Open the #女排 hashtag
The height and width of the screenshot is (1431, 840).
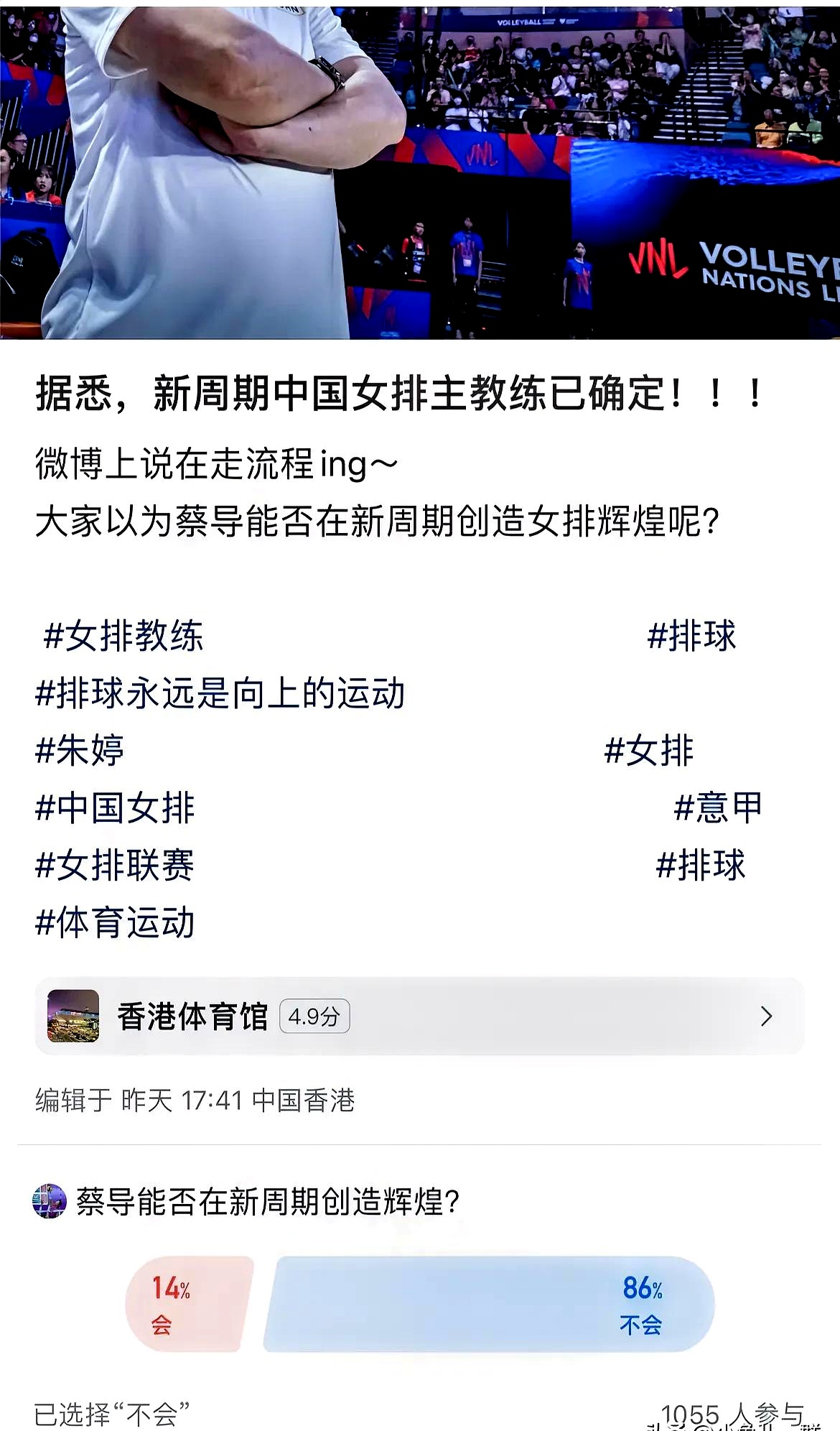click(648, 751)
